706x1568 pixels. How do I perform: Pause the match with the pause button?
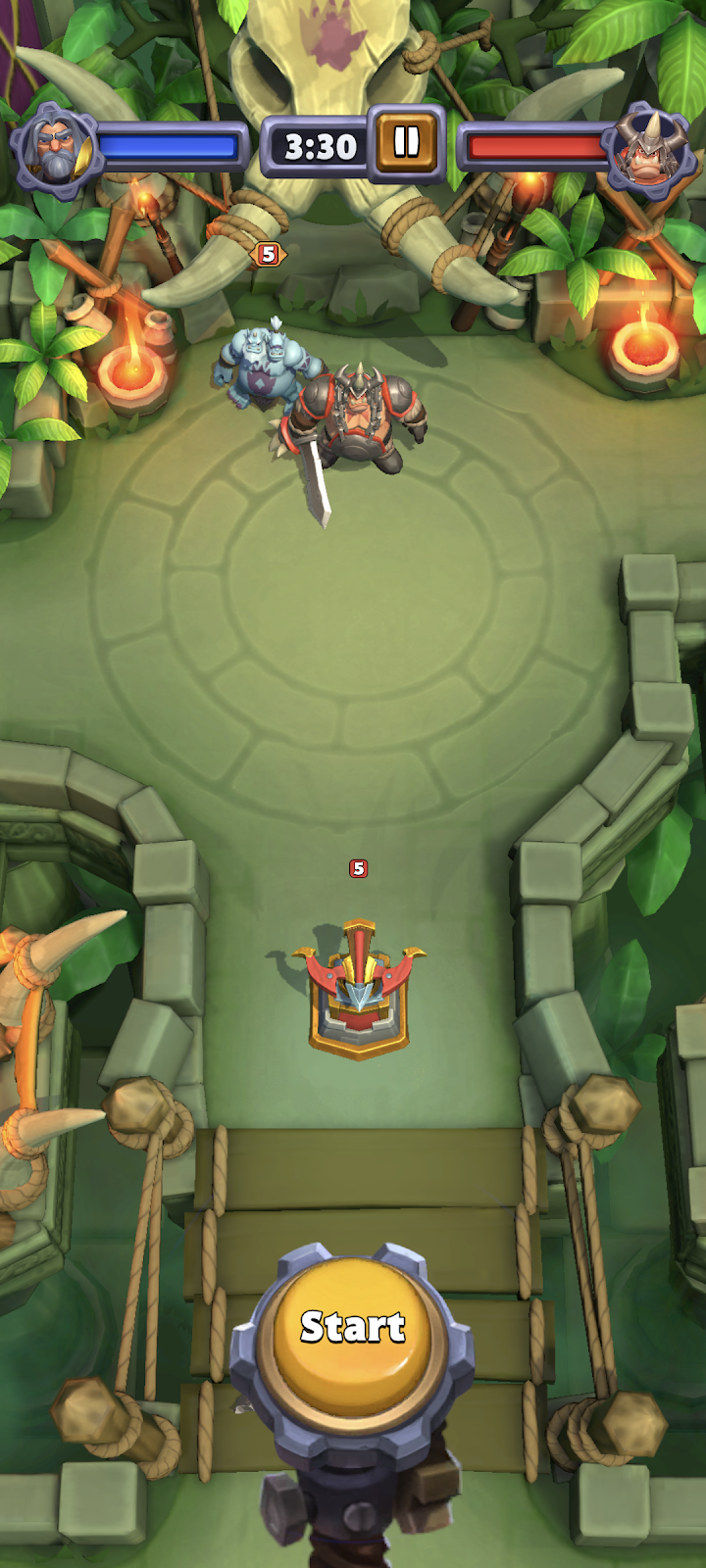[406, 144]
